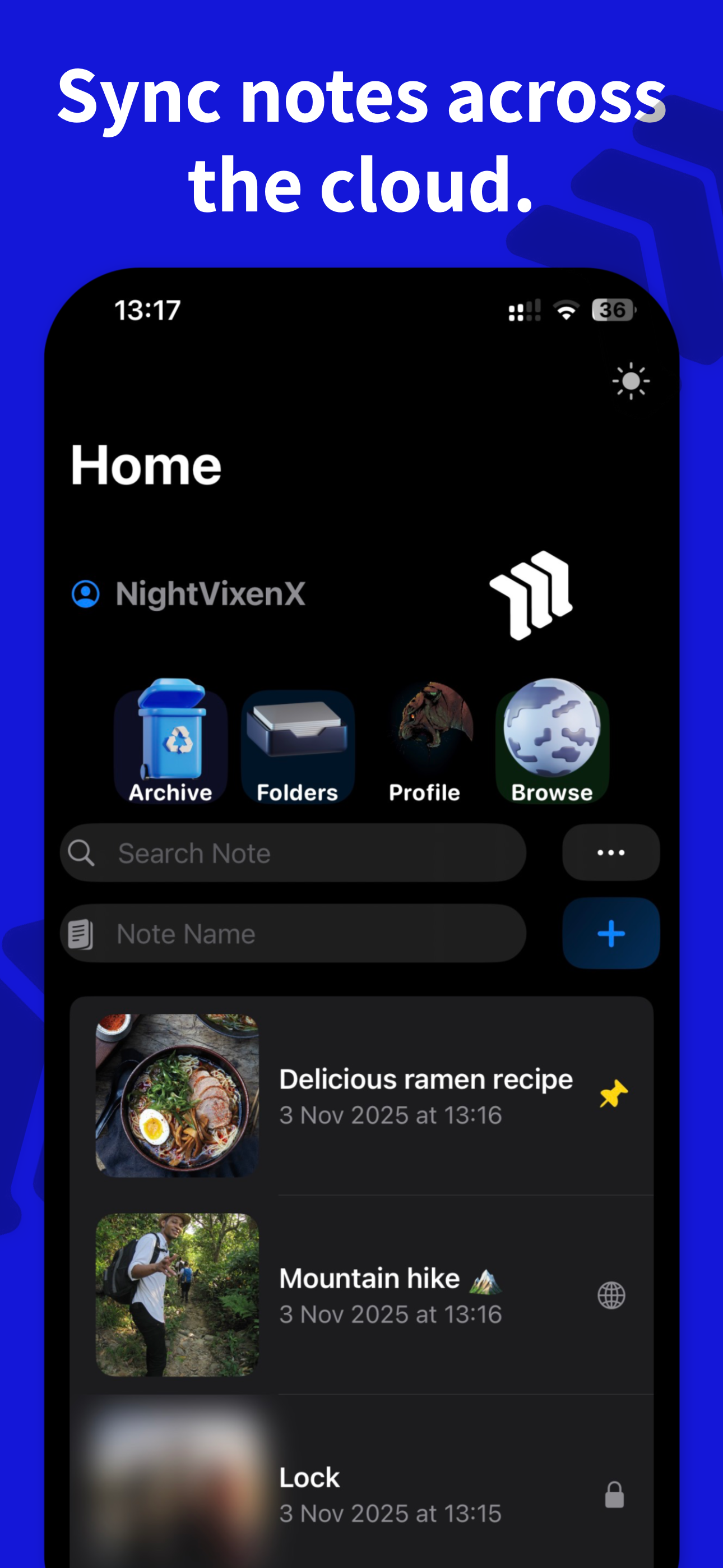
Task: Click the lock icon on the Lock note
Action: click(615, 1496)
